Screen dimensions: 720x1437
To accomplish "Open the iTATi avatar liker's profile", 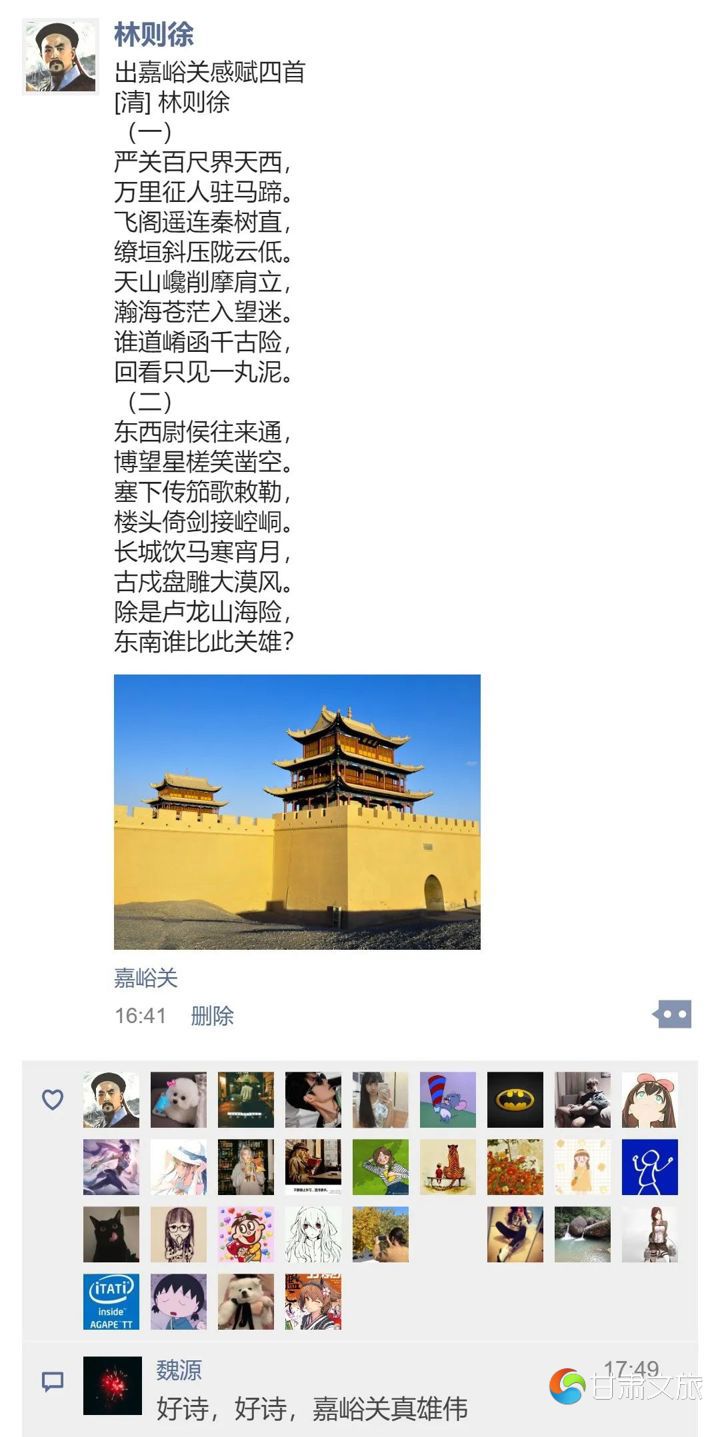I will pyautogui.click(x=111, y=1301).
